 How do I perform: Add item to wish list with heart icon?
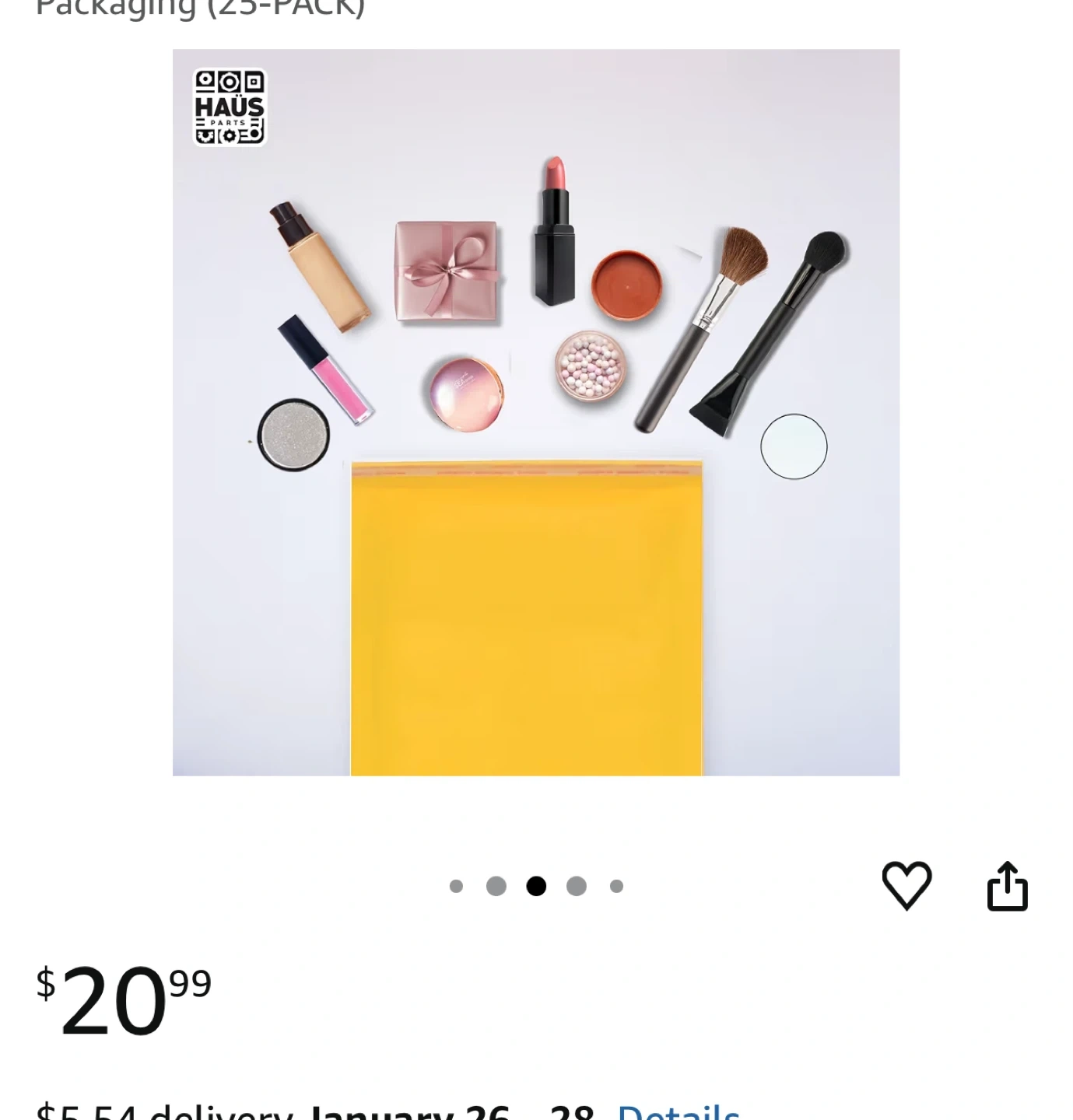coord(906,885)
